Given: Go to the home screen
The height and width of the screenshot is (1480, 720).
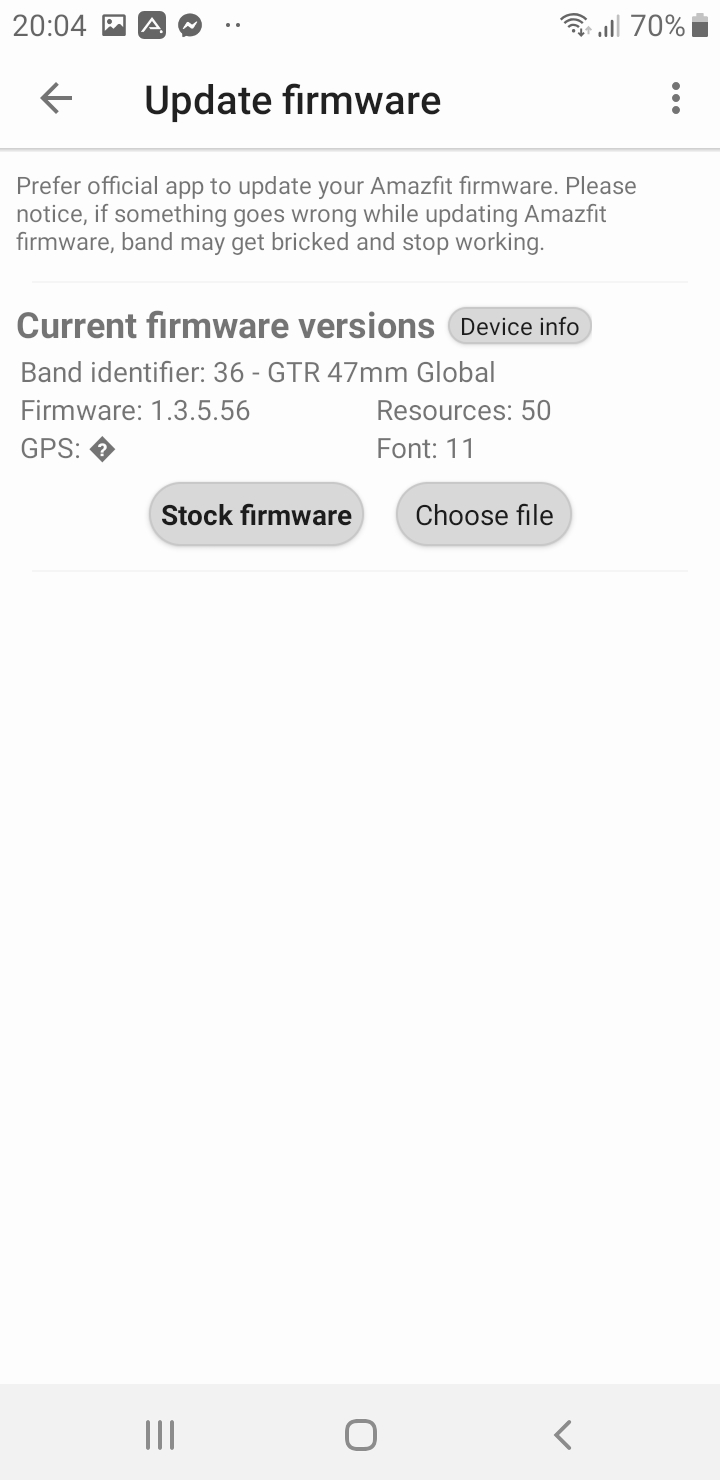Looking at the screenshot, I should 360,1435.
